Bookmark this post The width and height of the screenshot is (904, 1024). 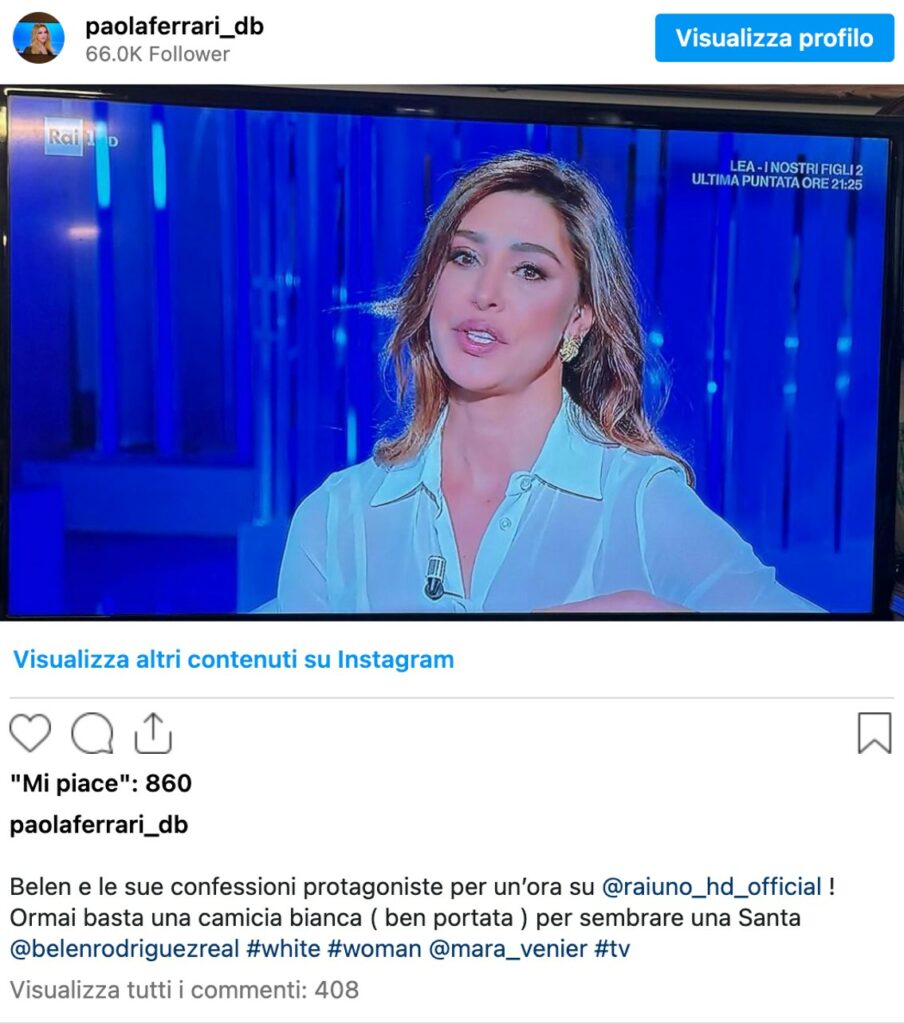pyautogui.click(x=874, y=733)
